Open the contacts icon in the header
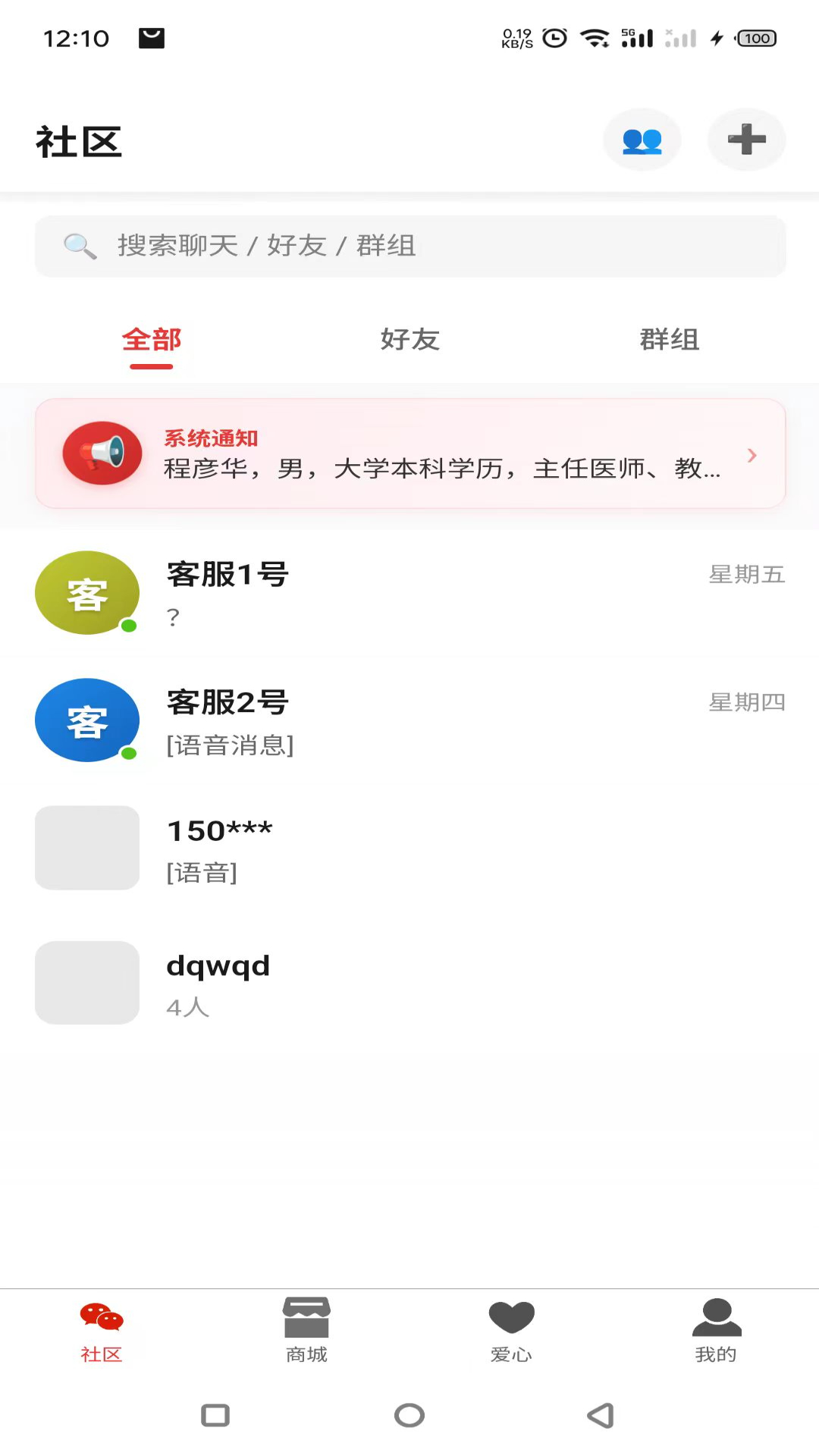The image size is (819, 1456). (x=642, y=139)
